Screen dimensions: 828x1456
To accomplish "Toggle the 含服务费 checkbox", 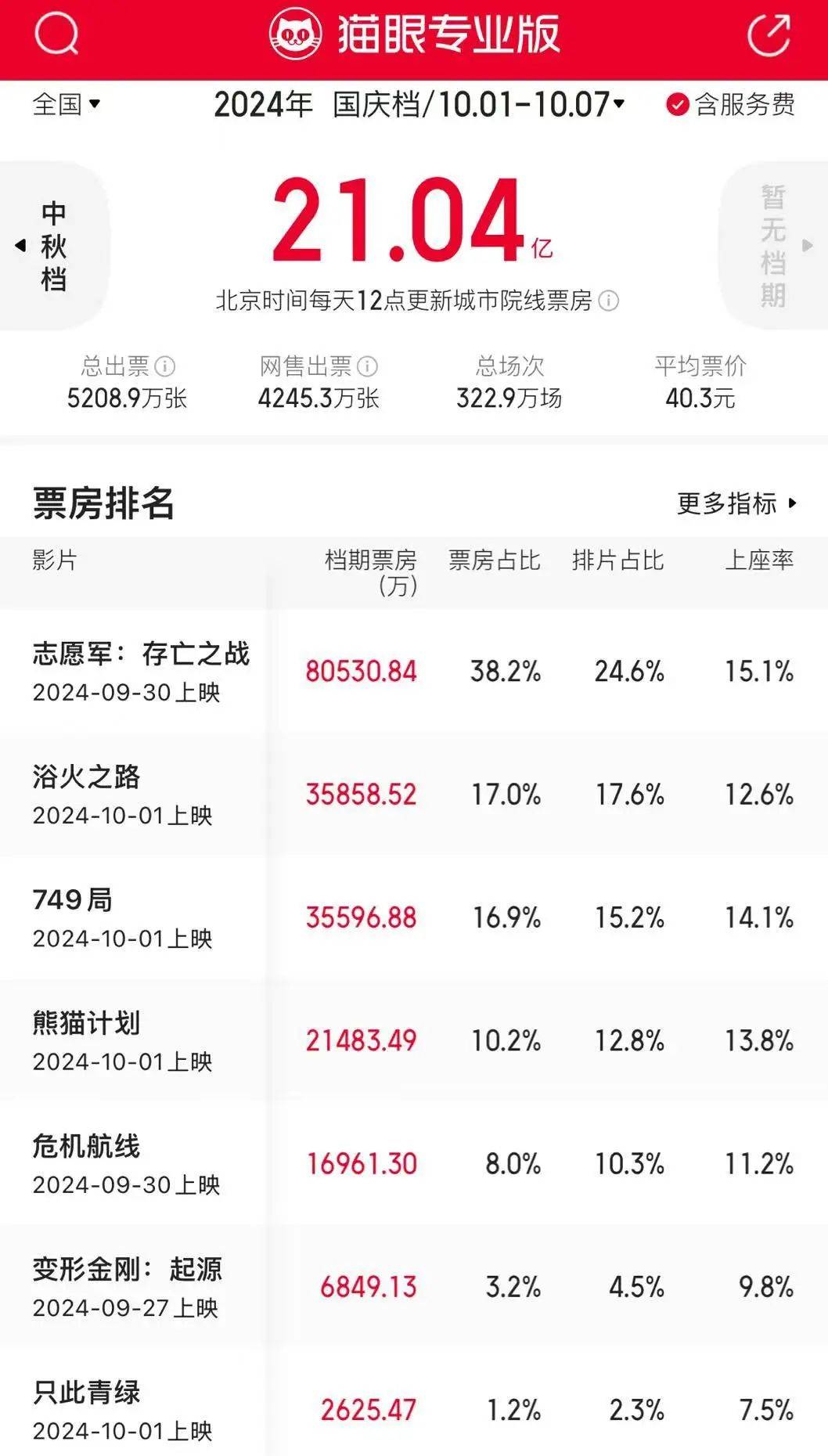I will tap(676, 104).
